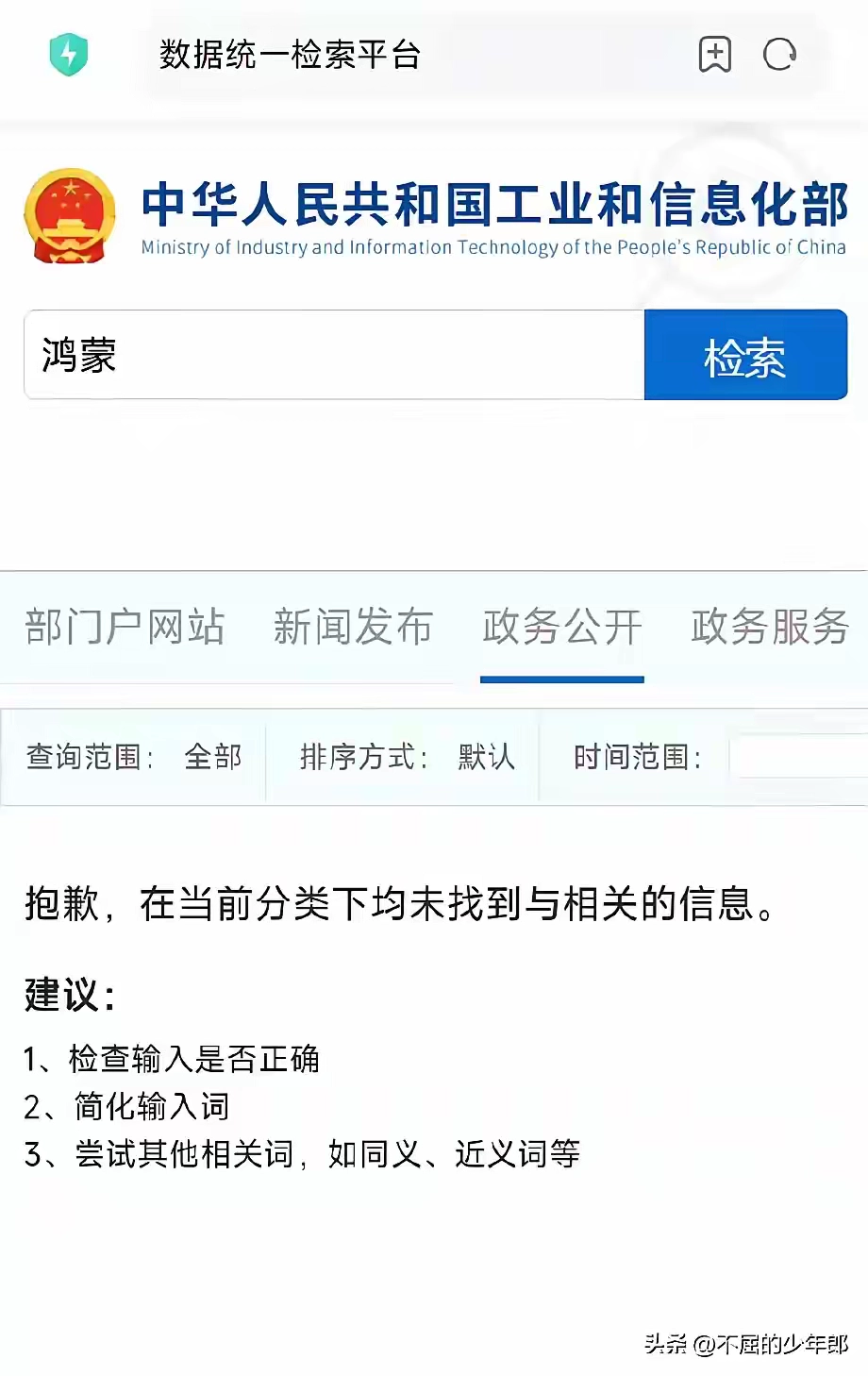This screenshot has width=868, height=1376.
Task: Select 全部 under 查询范围
Action: click(215, 758)
